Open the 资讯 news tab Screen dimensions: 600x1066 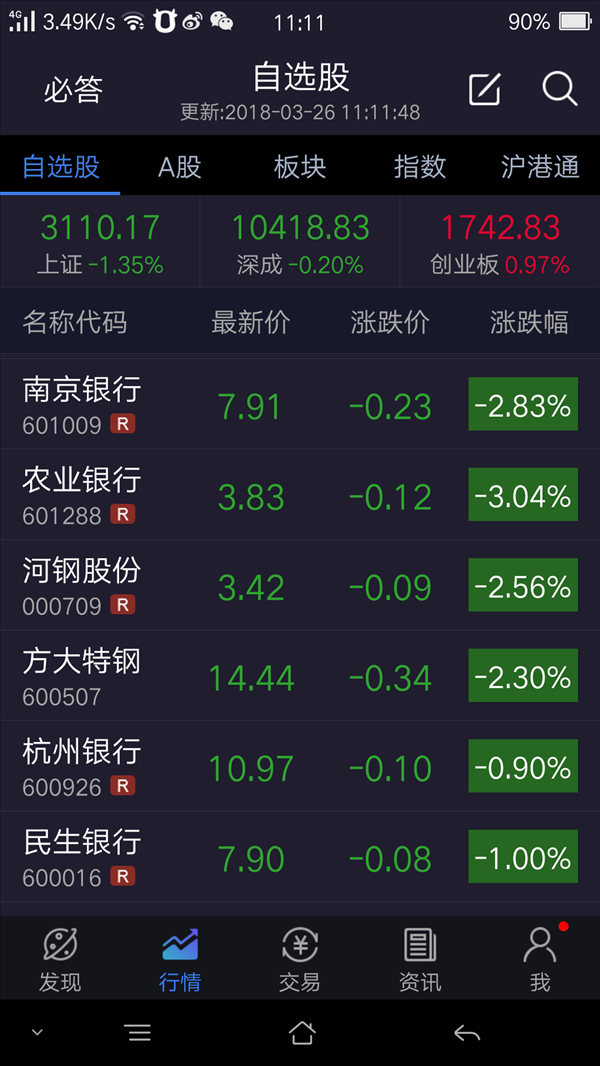click(420, 959)
